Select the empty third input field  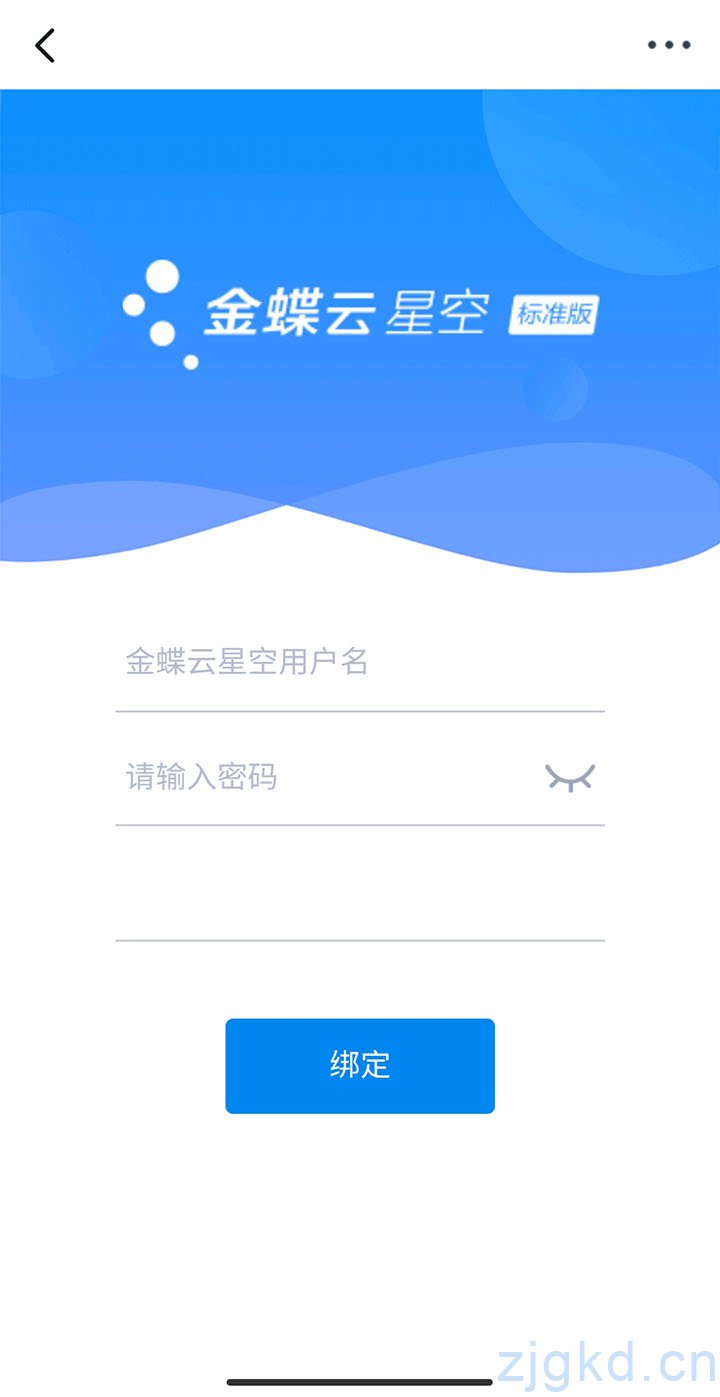point(358,893)
